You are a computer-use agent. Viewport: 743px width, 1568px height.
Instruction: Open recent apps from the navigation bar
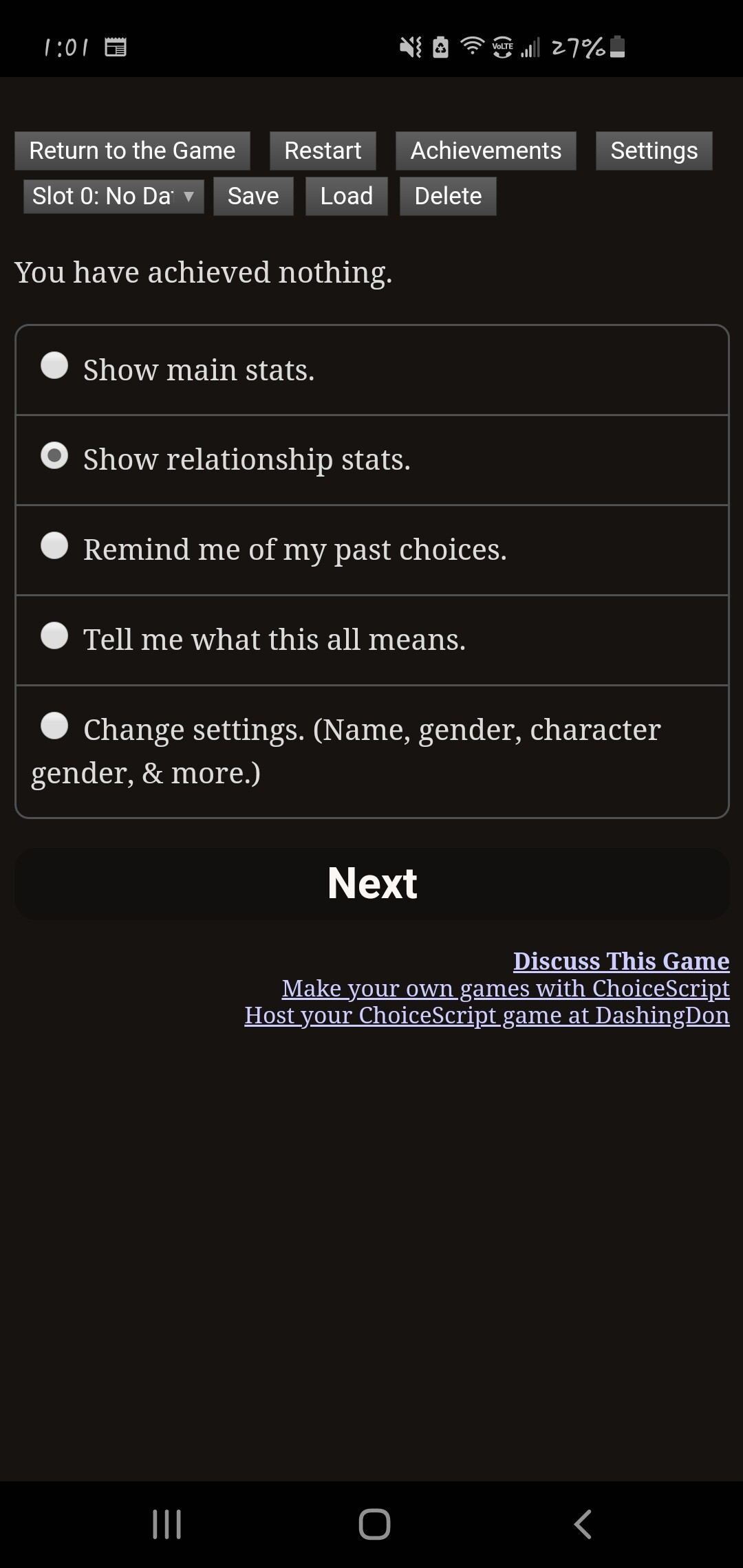166,1525
